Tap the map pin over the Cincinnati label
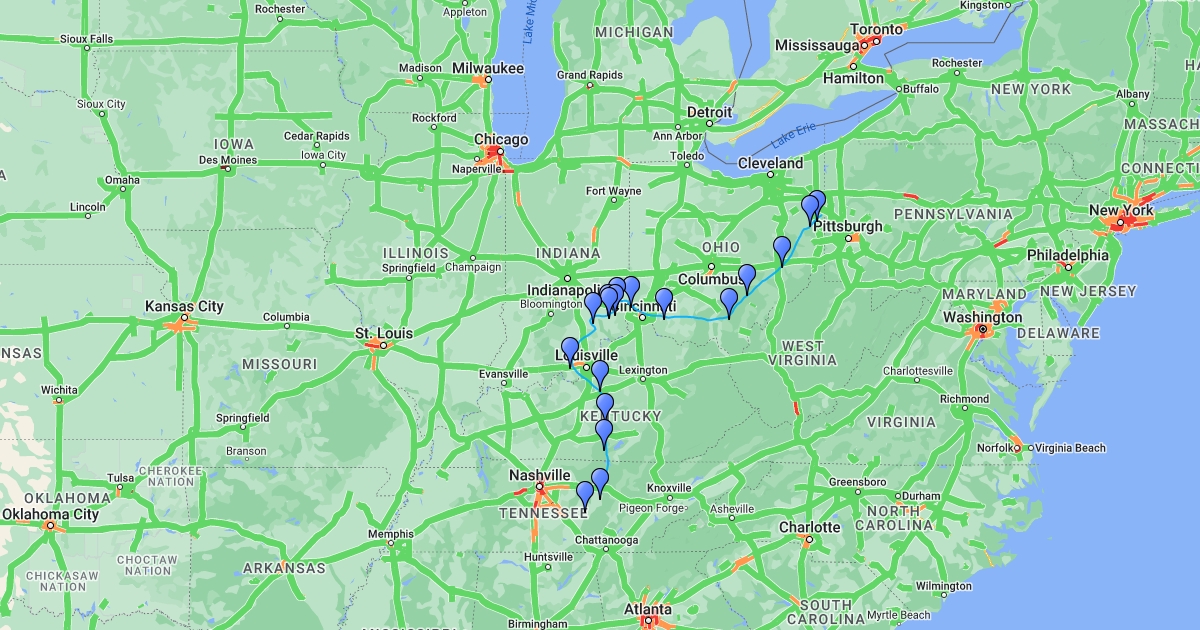This screenshot has height=630, width=1200. pyautogui.click(x=663, y=299)
